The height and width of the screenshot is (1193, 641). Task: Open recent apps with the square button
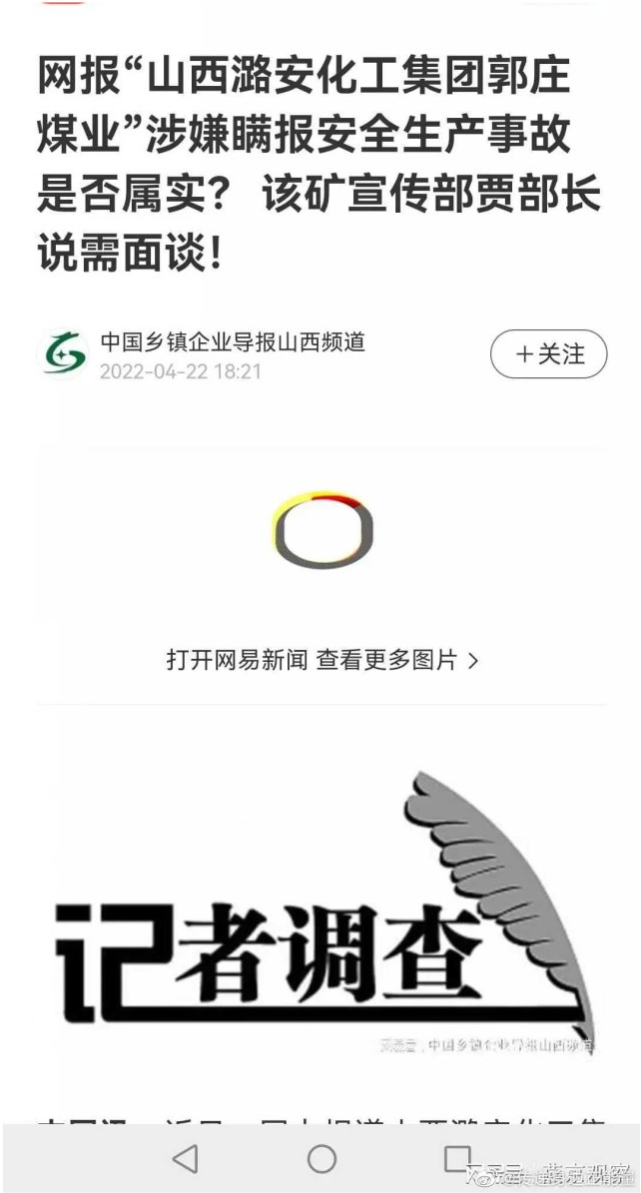pyautogui.click(x=458, y=1159)
